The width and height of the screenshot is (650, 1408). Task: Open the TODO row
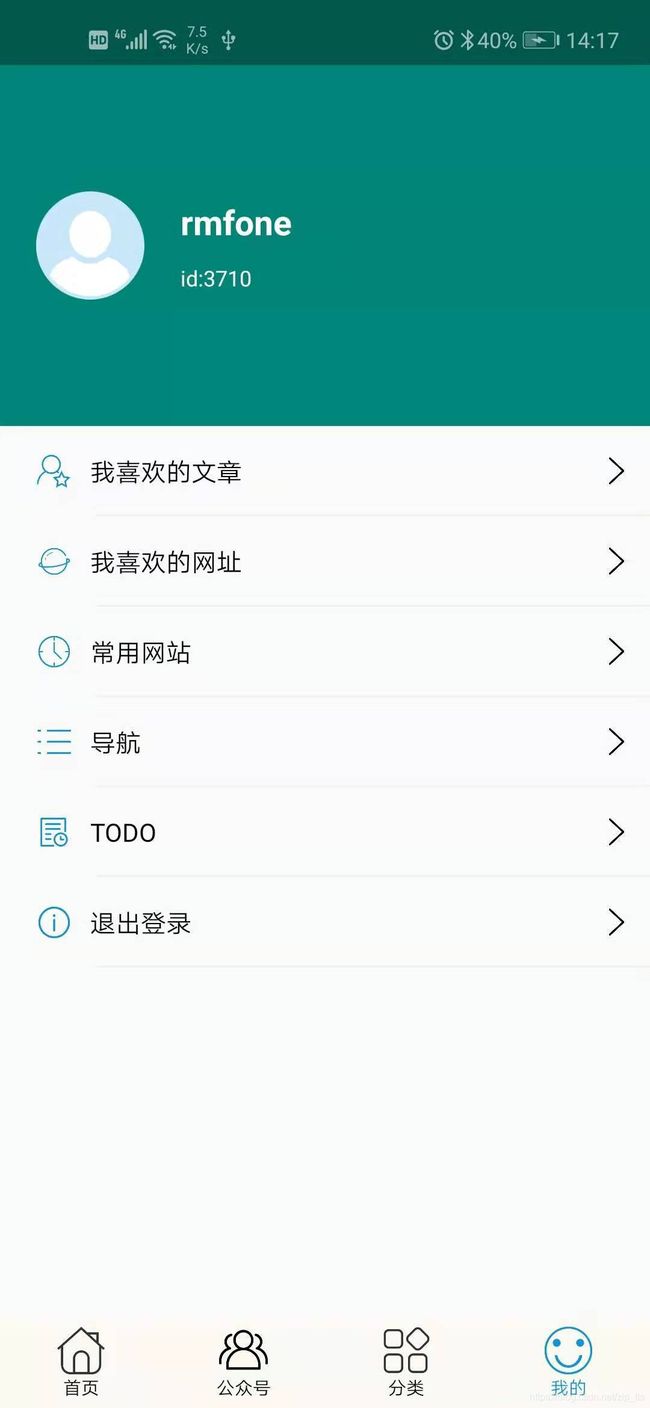click(x=325, y=831)
